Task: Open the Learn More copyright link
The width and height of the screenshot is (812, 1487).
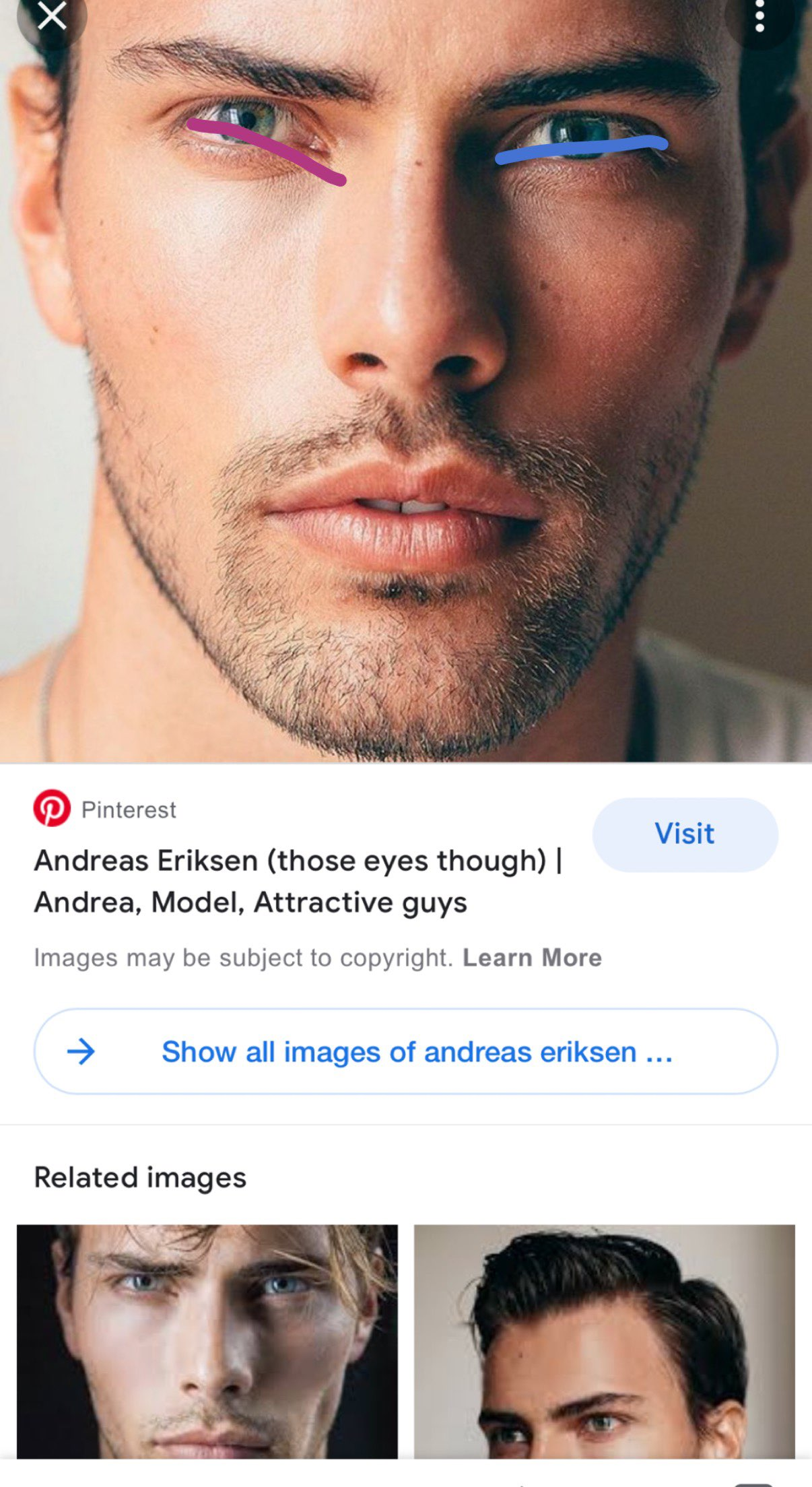Action: pyautogui.click(x=532, y=958)
